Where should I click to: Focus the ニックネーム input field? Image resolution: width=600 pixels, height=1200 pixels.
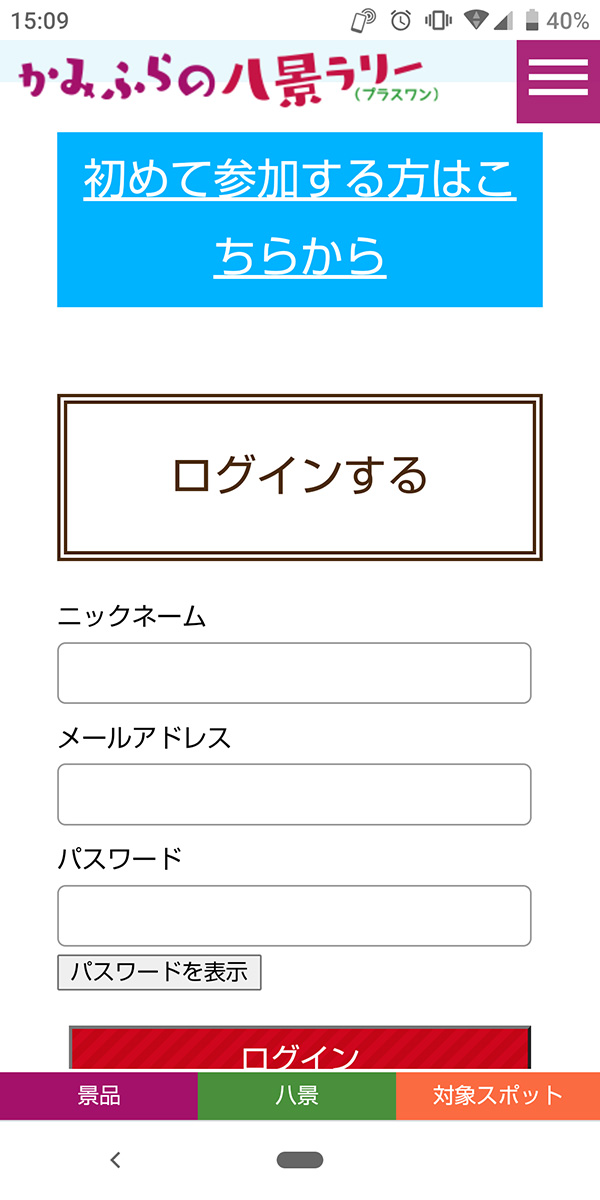coord(294,673)
